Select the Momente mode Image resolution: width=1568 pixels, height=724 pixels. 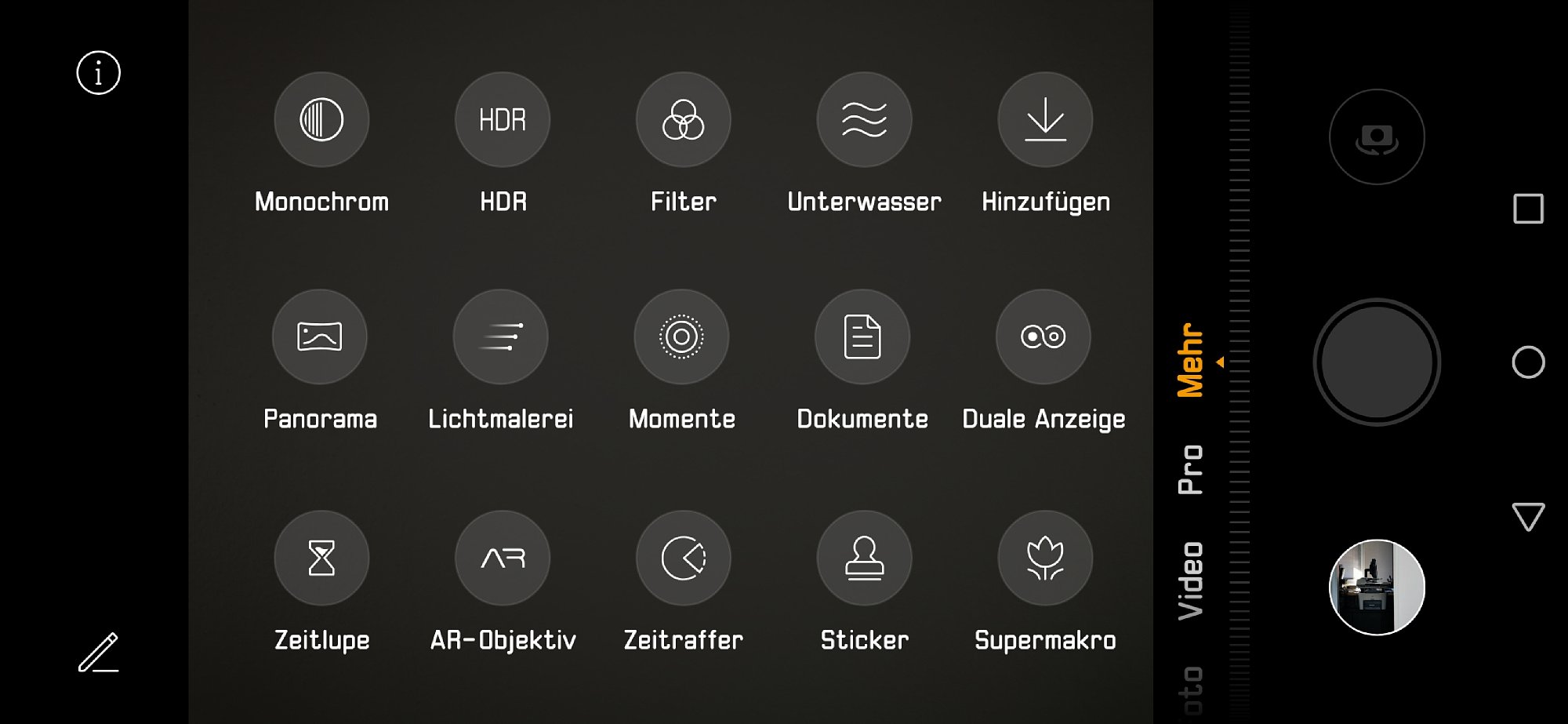click(681, 337)
